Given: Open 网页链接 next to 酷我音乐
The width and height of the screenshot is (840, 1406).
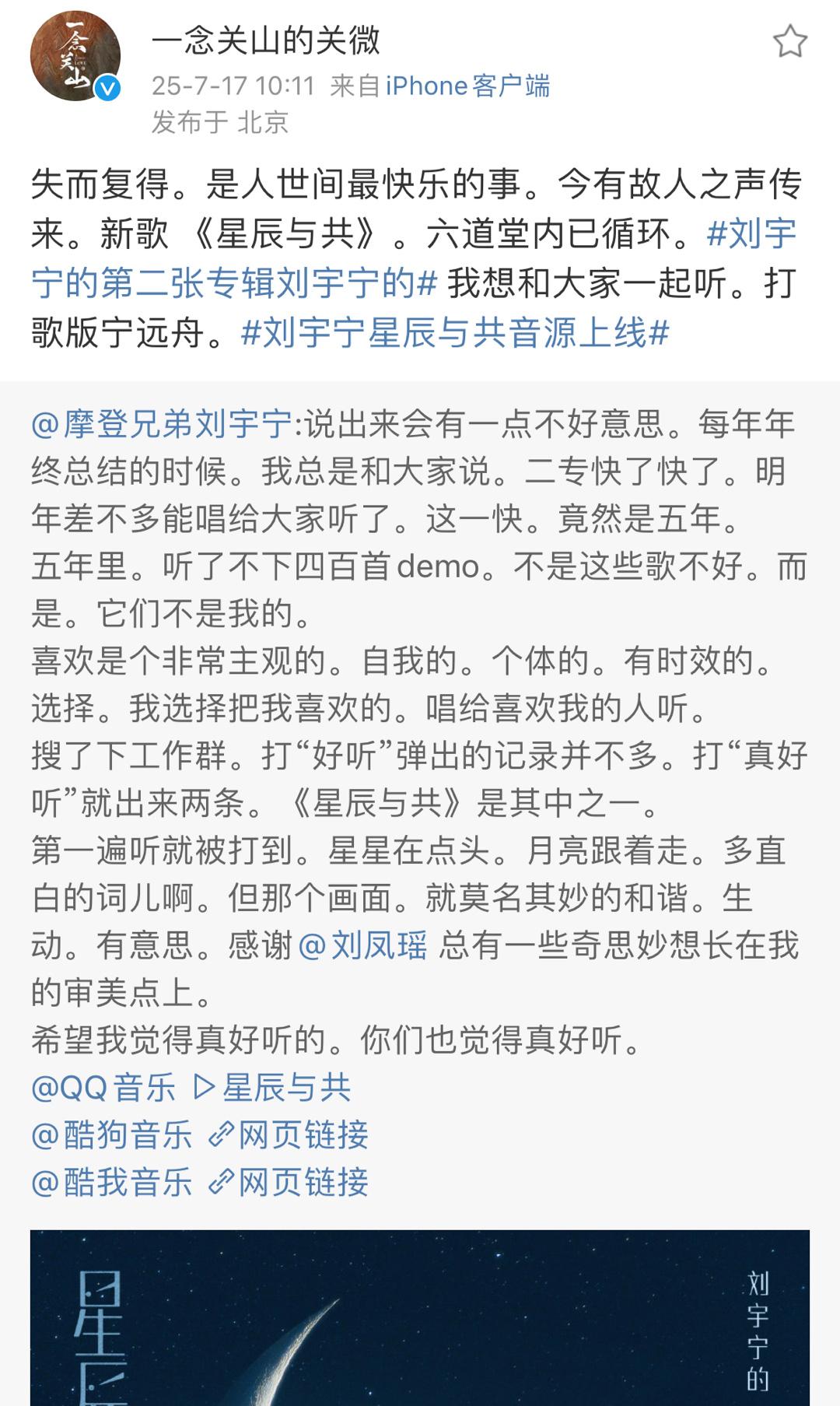Looking at the screenshot, I should tap(289, 1182).
